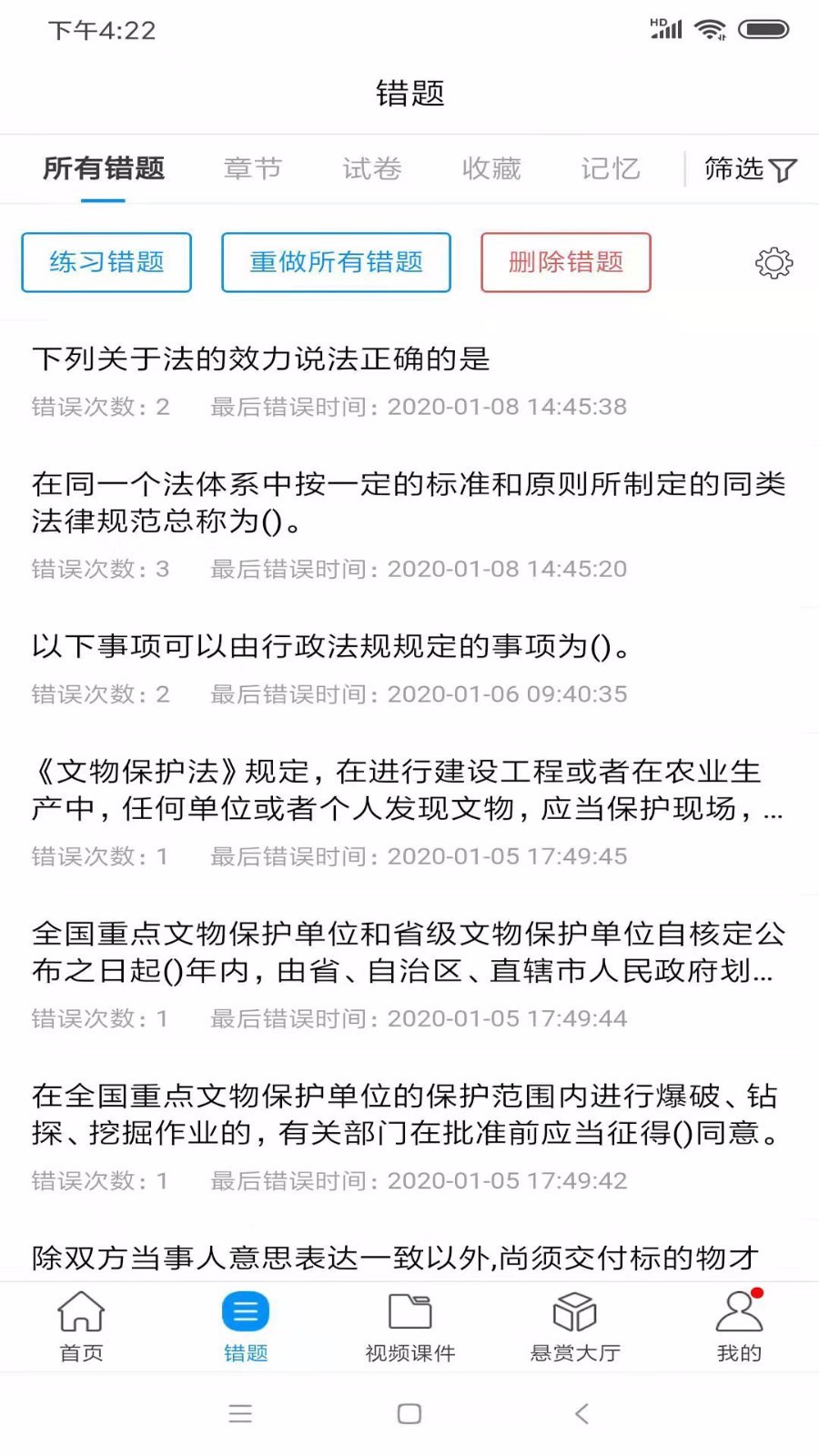
Task: Tap the Android back navigation icon
Action: pos(581,1413)
